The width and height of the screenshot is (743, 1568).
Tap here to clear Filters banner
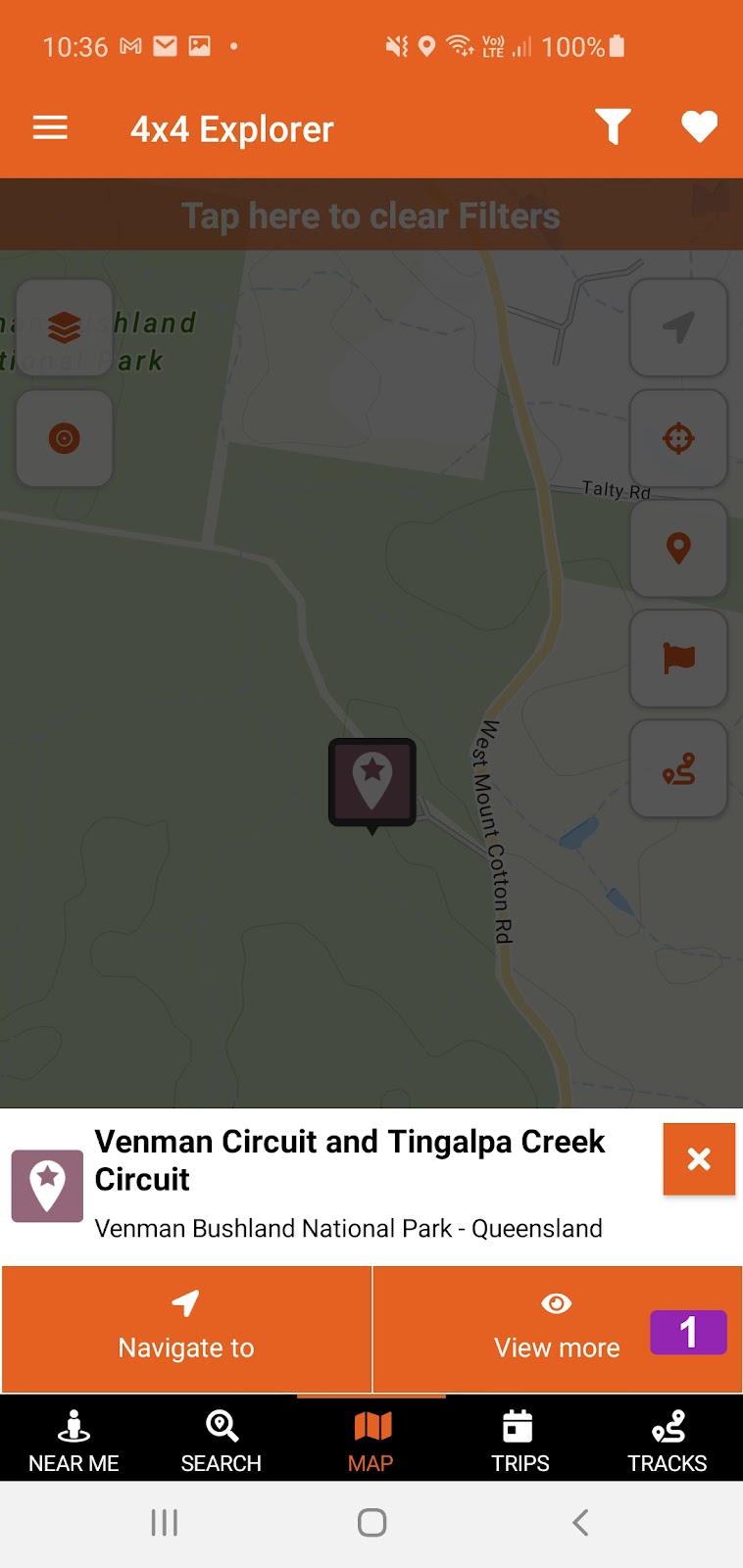[371, 216]
